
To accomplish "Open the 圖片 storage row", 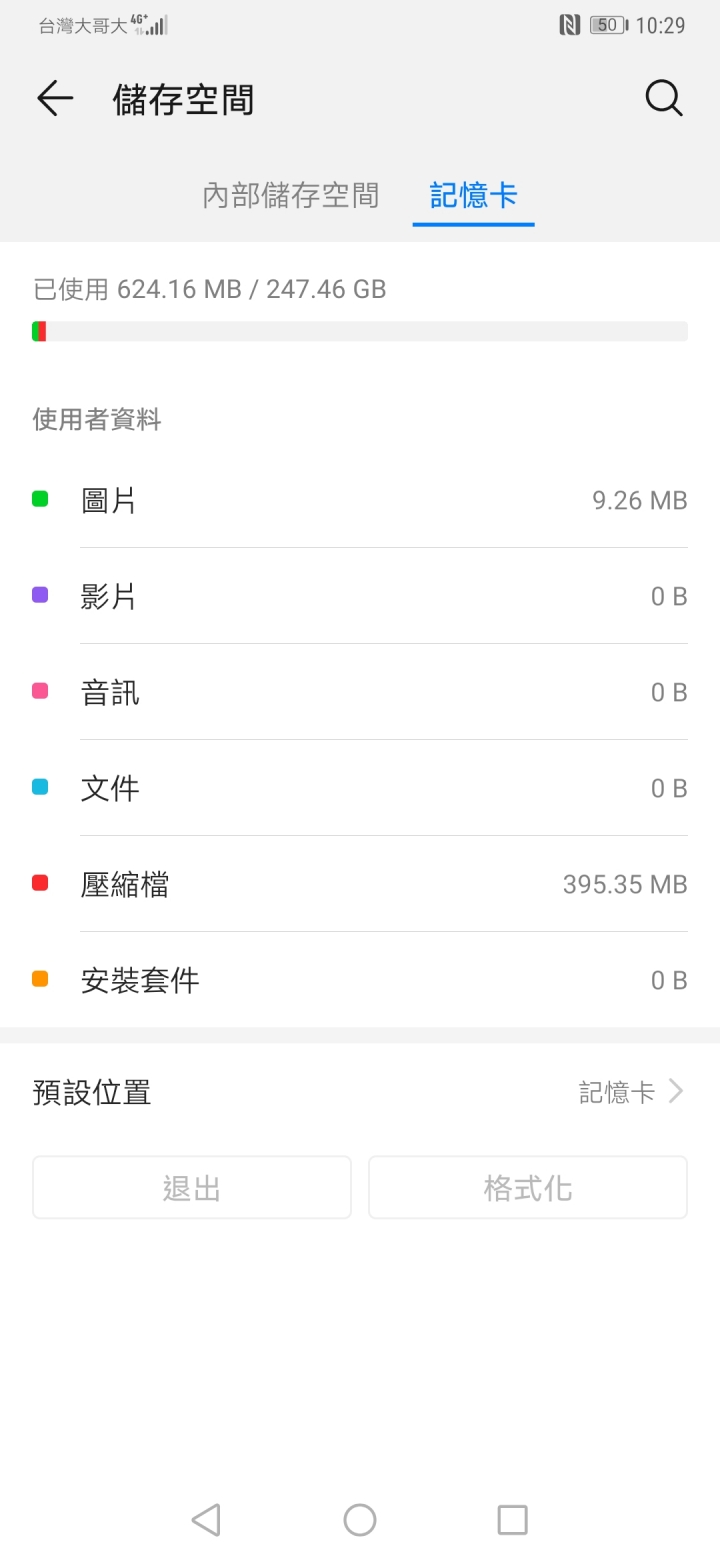I will click(360, 500).
